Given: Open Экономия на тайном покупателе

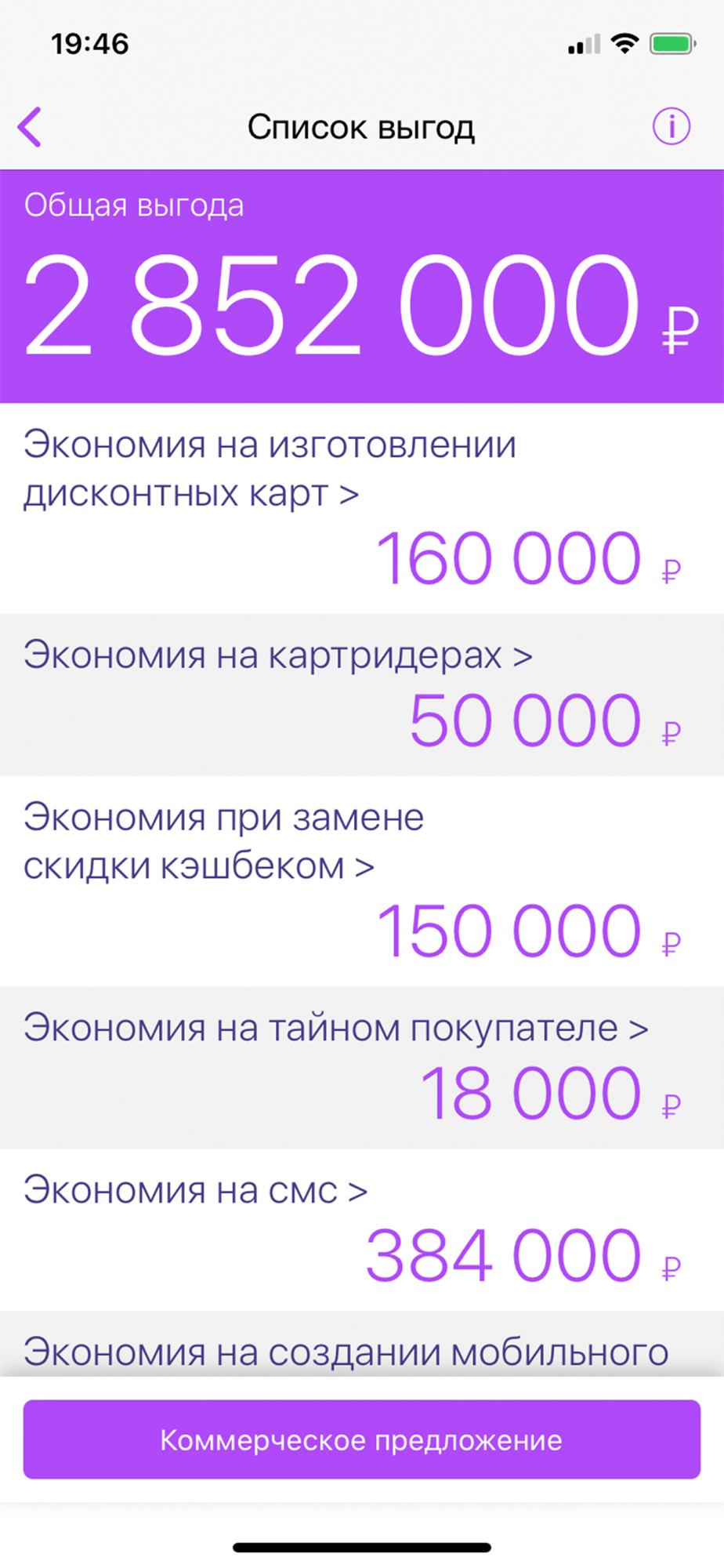Looking at the screenshot, I should (x=362, y=1068).
